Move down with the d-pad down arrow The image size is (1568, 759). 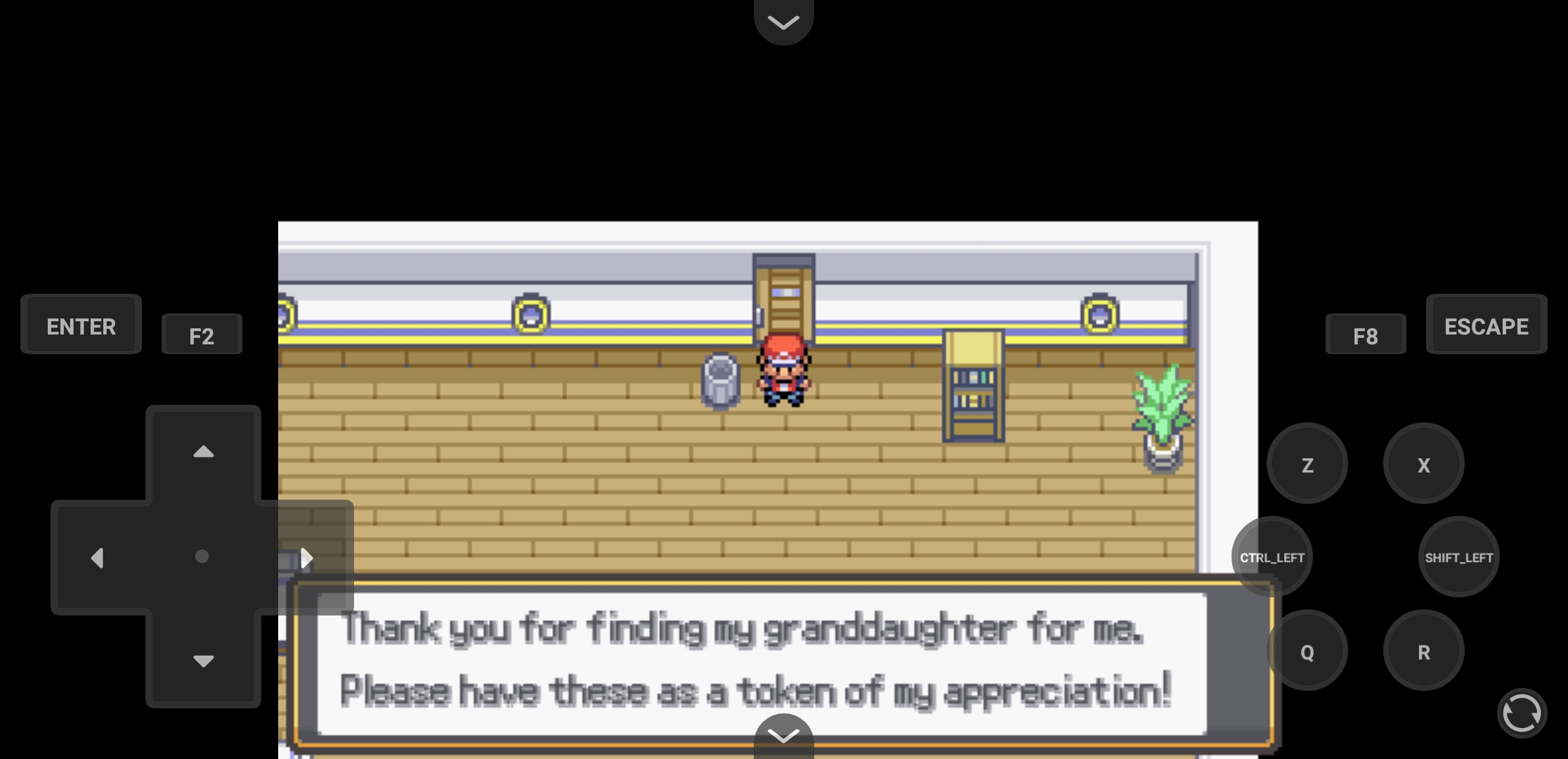[203, 661]
